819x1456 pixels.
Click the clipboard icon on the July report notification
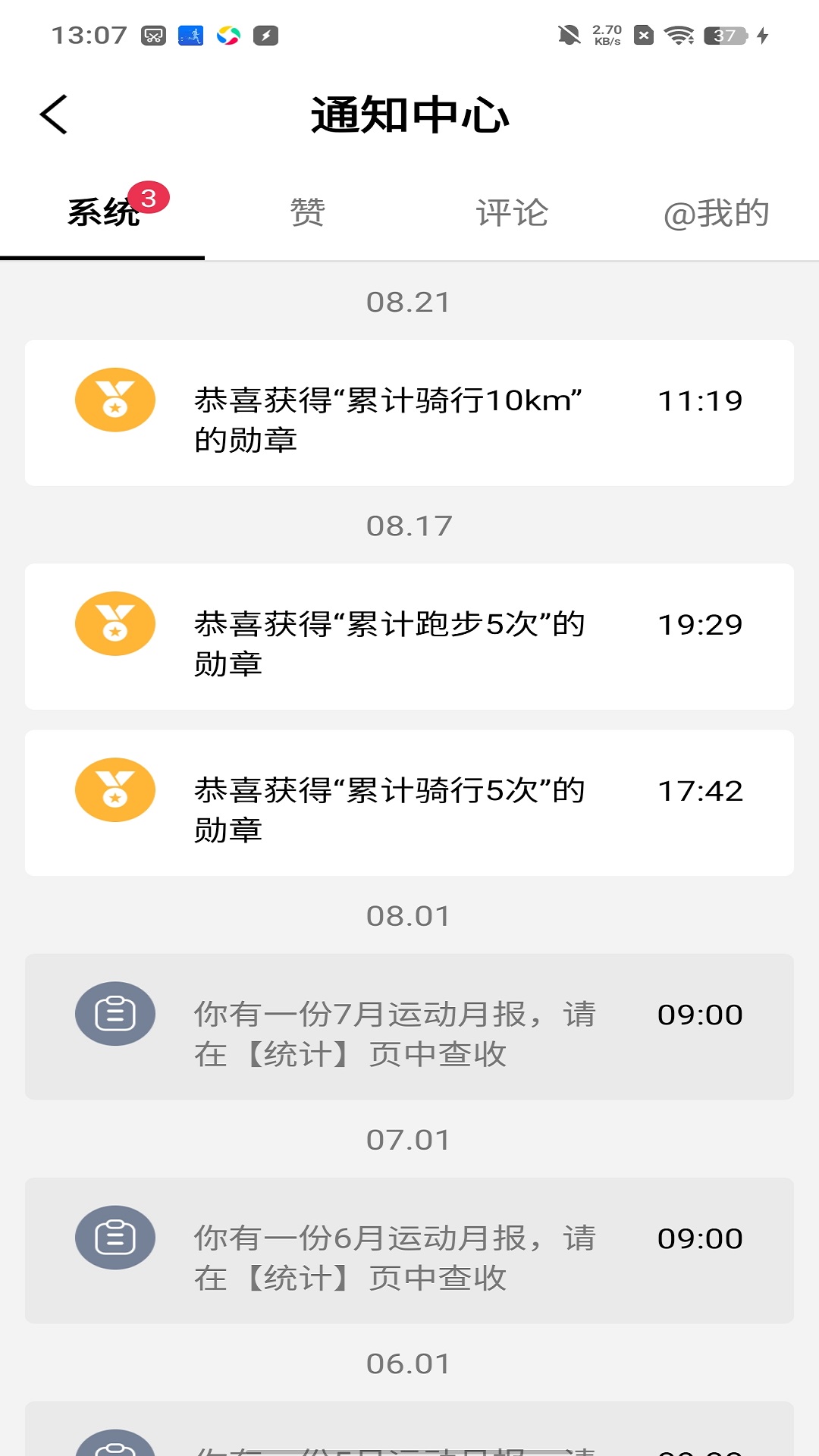pyautogui.click(x=115, y=1013)
